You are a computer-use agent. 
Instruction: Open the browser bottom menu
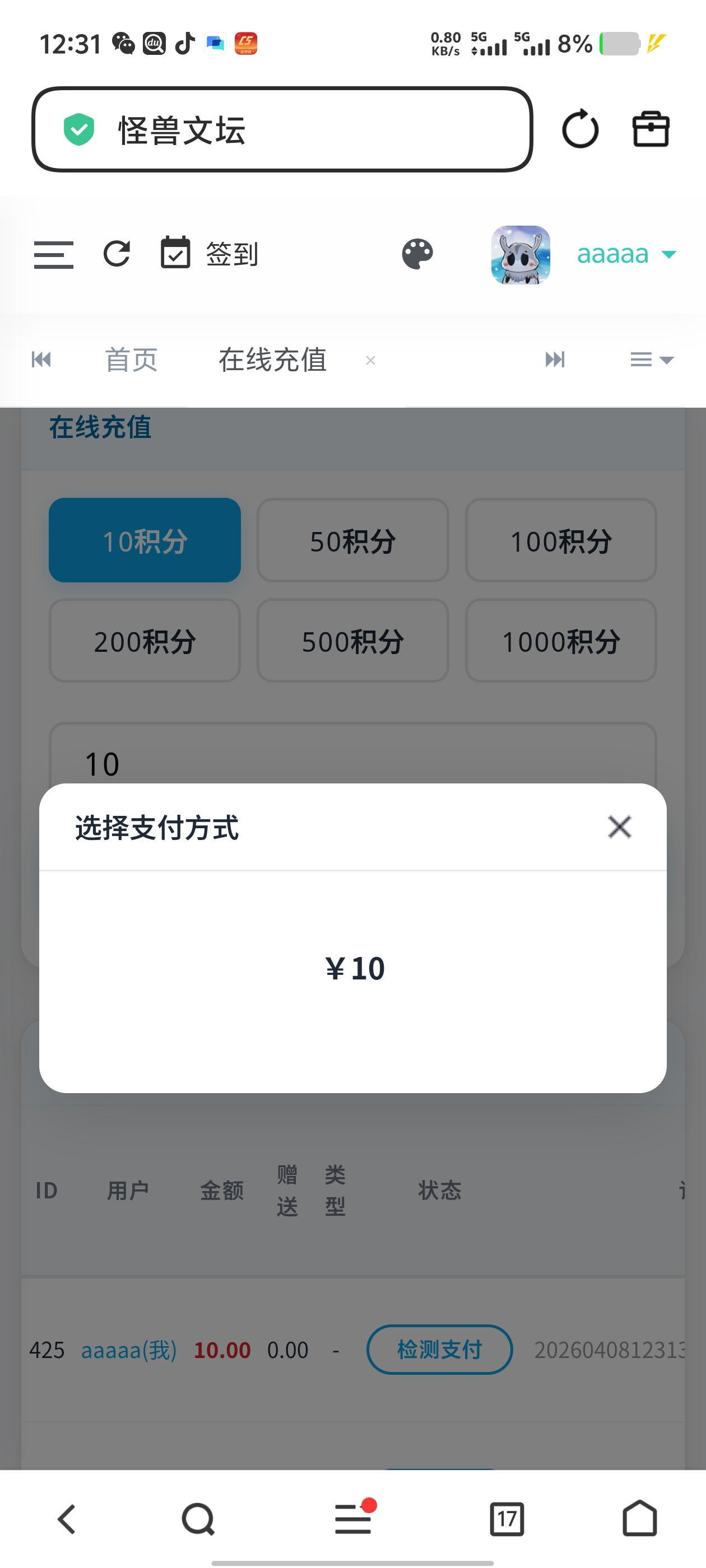click(x=354, y=1518)
